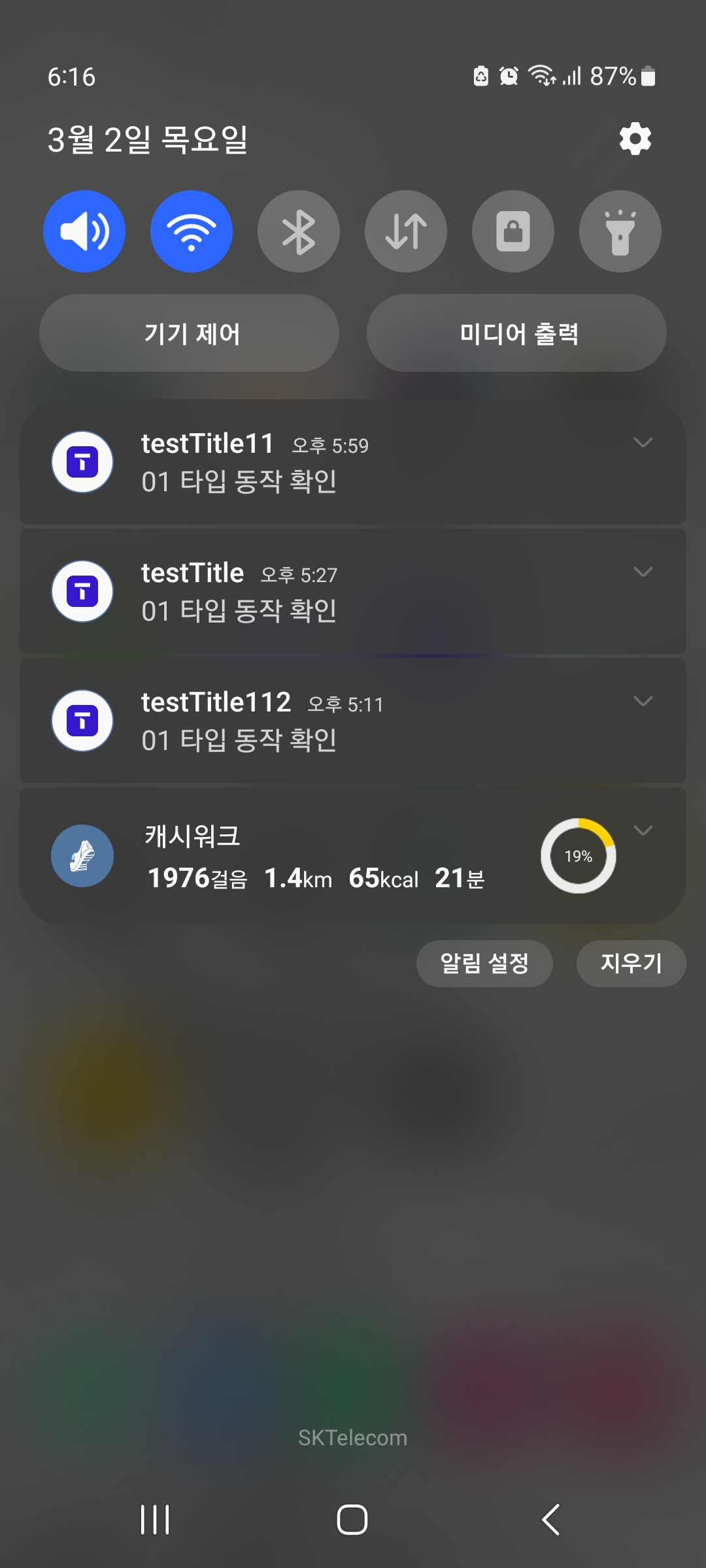This screenshot has width=706, height=1568.
Task: Turn on mobile data quick setting
Action: coord(405,231)
